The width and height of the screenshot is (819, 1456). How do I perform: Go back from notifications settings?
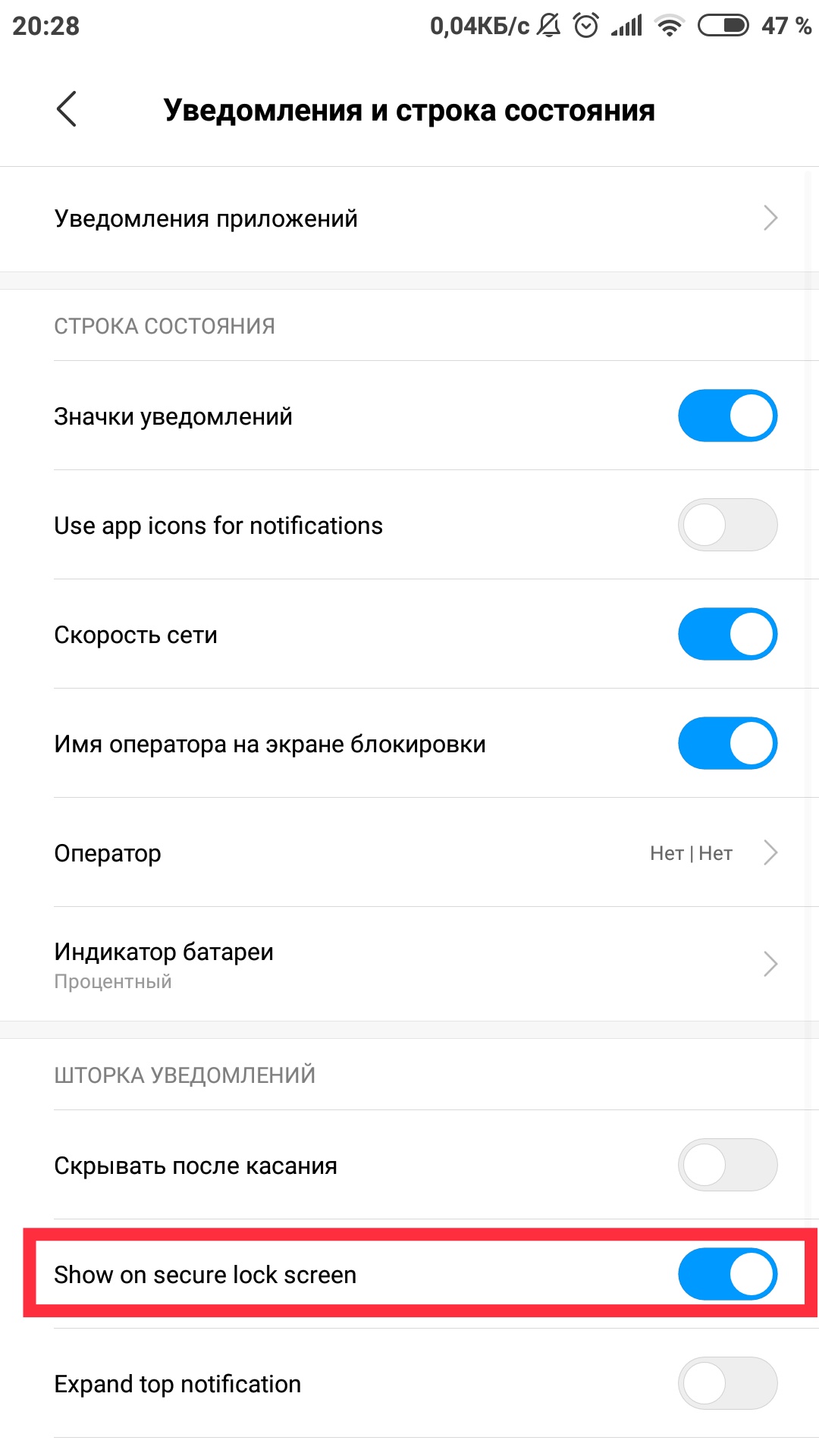[67, 109]
